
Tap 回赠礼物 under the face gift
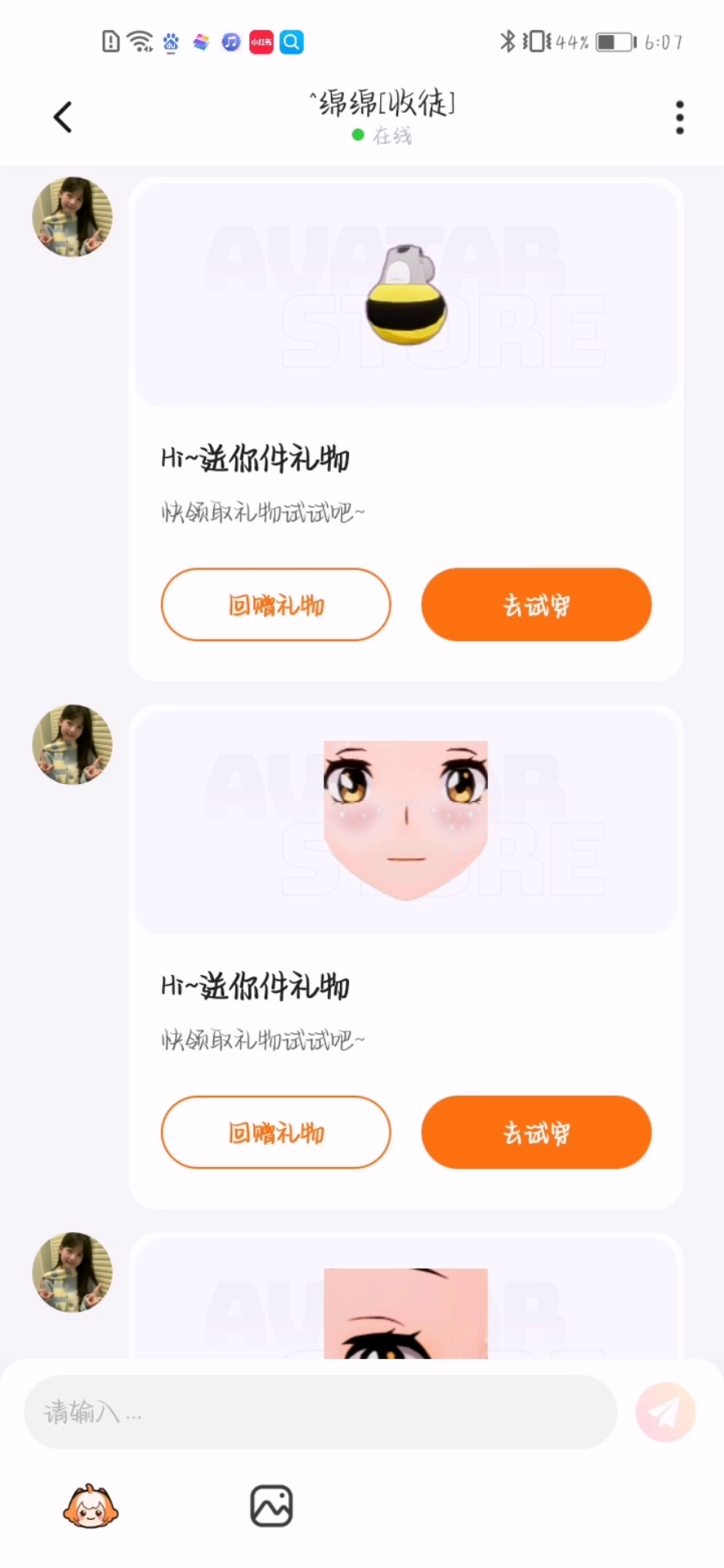[x=276, y=1133]
